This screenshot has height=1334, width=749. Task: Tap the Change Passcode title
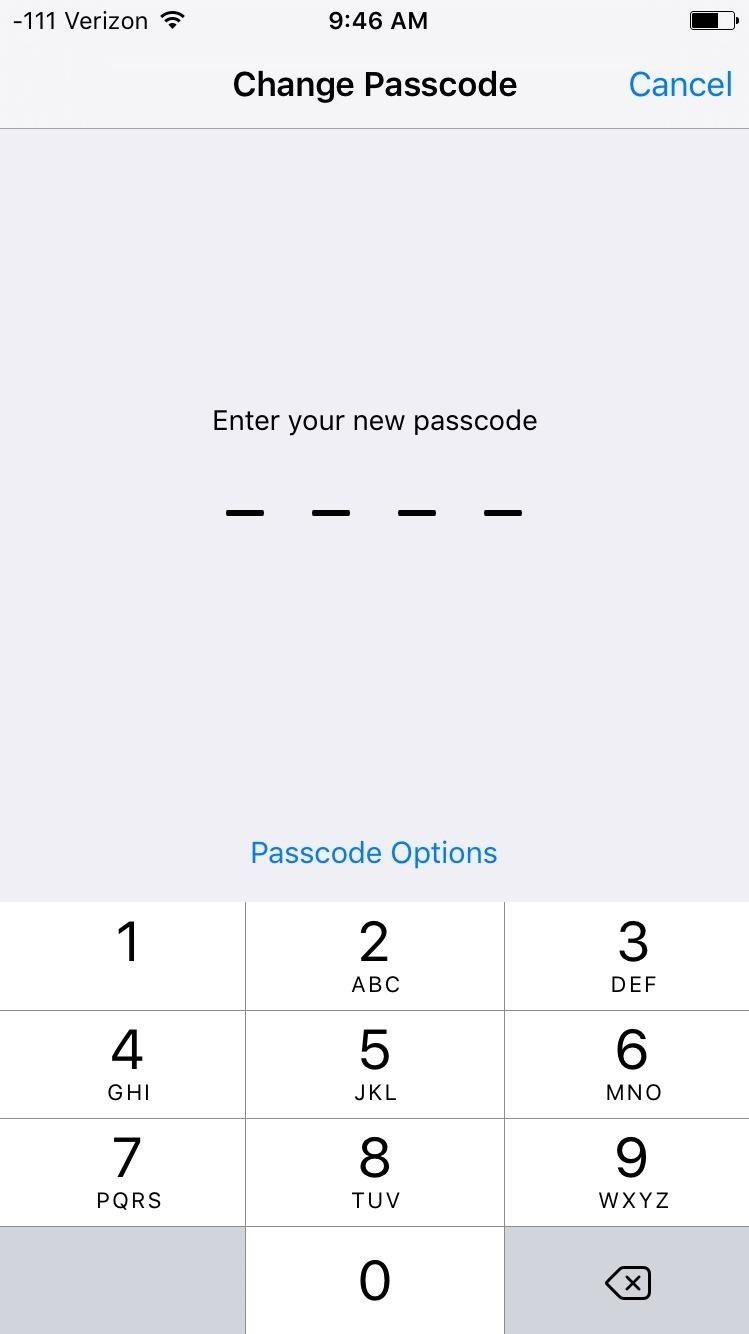(374, 84)
